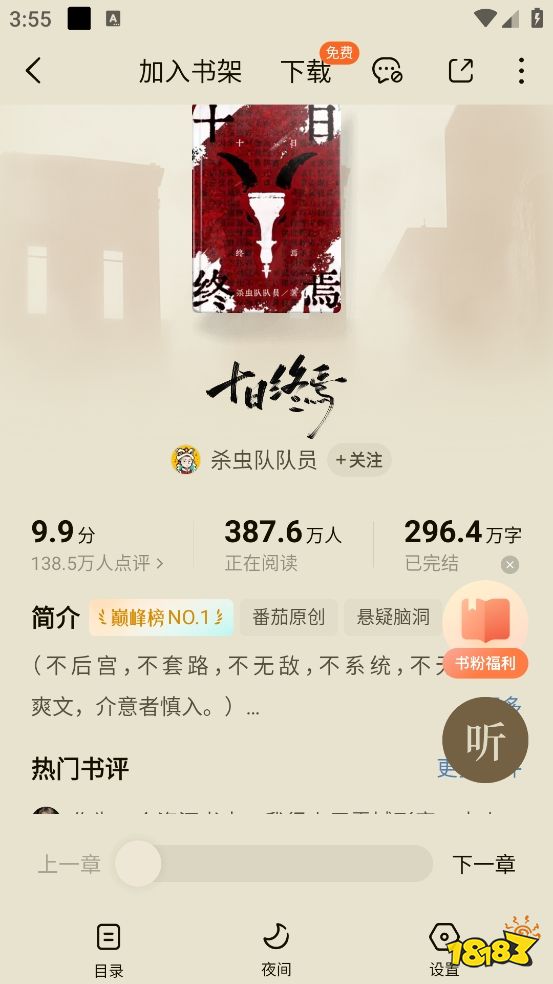
Task: Download the book via 下载
Action: 306,71
